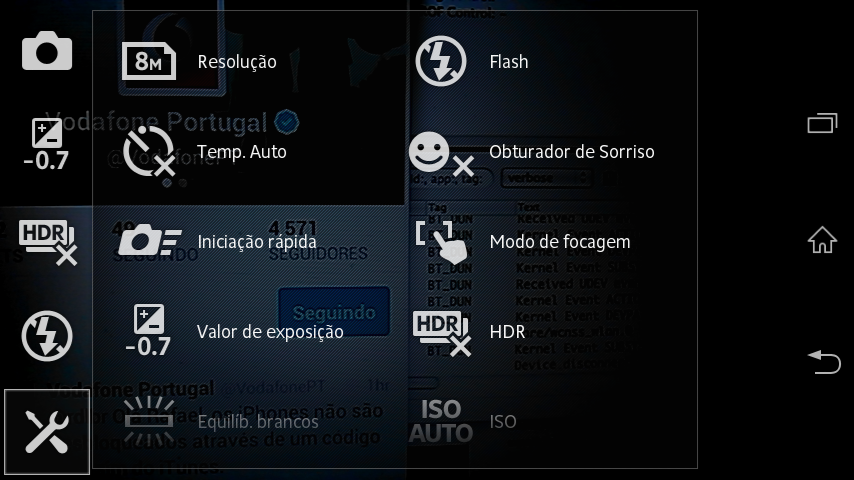Go to the home screen
The height and width of the screenshot is (480, 854).
pyautogui.click(x=822, y=241)
